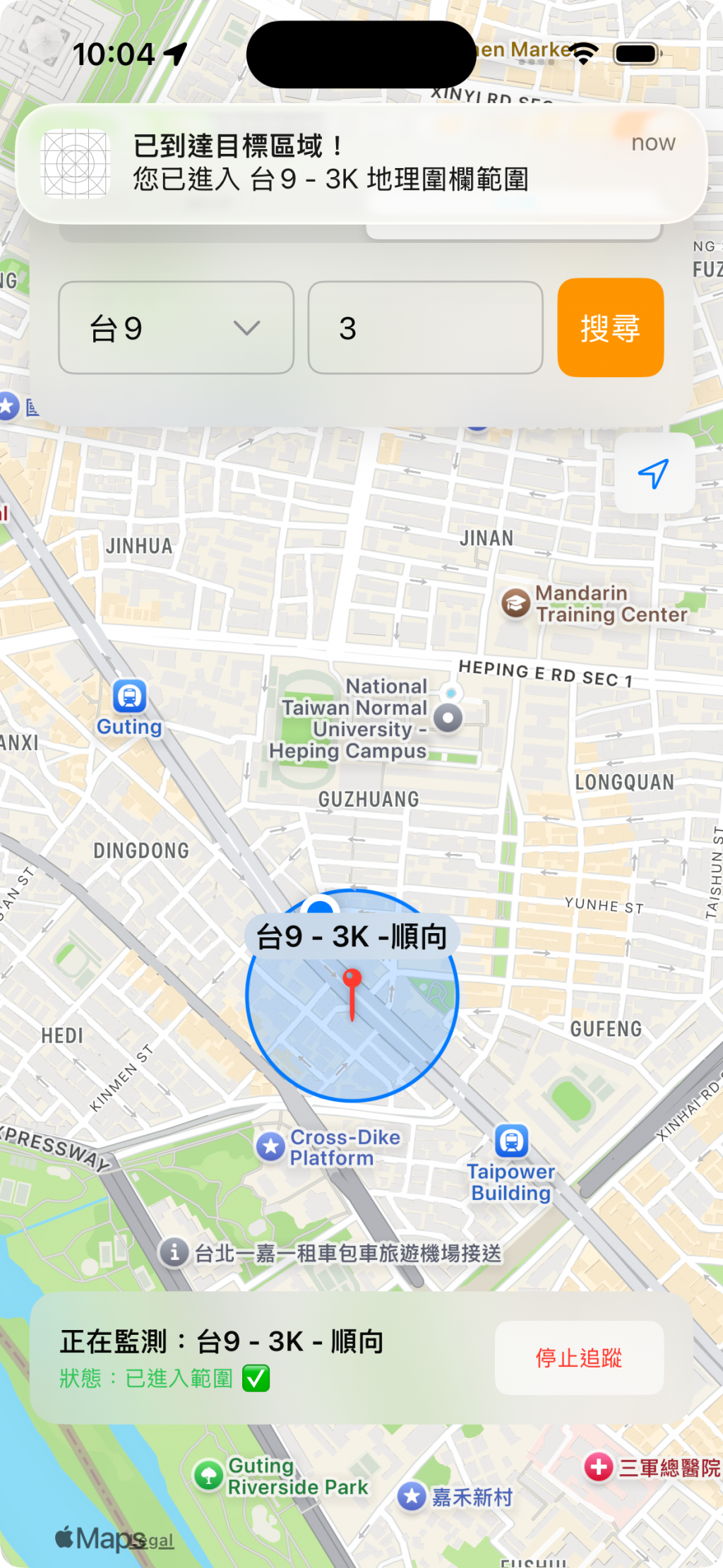723x1568 pixels.
Task: Expand the 台9 road dropdown
Action: 176,328
